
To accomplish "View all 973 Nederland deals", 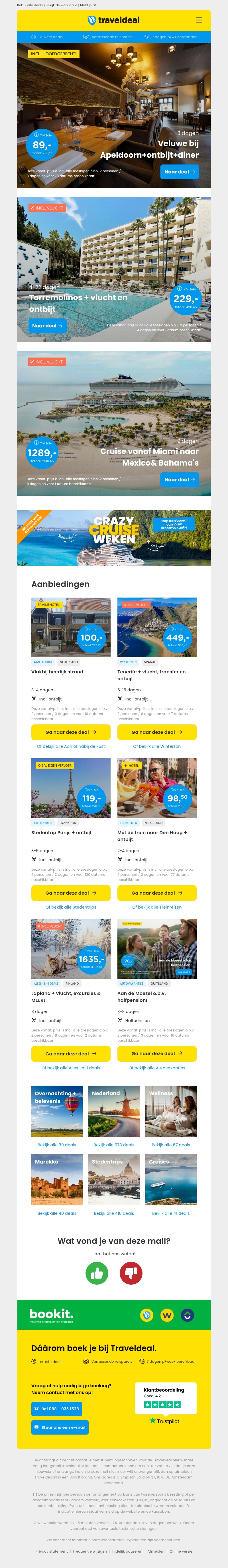I will point(114,1145).
